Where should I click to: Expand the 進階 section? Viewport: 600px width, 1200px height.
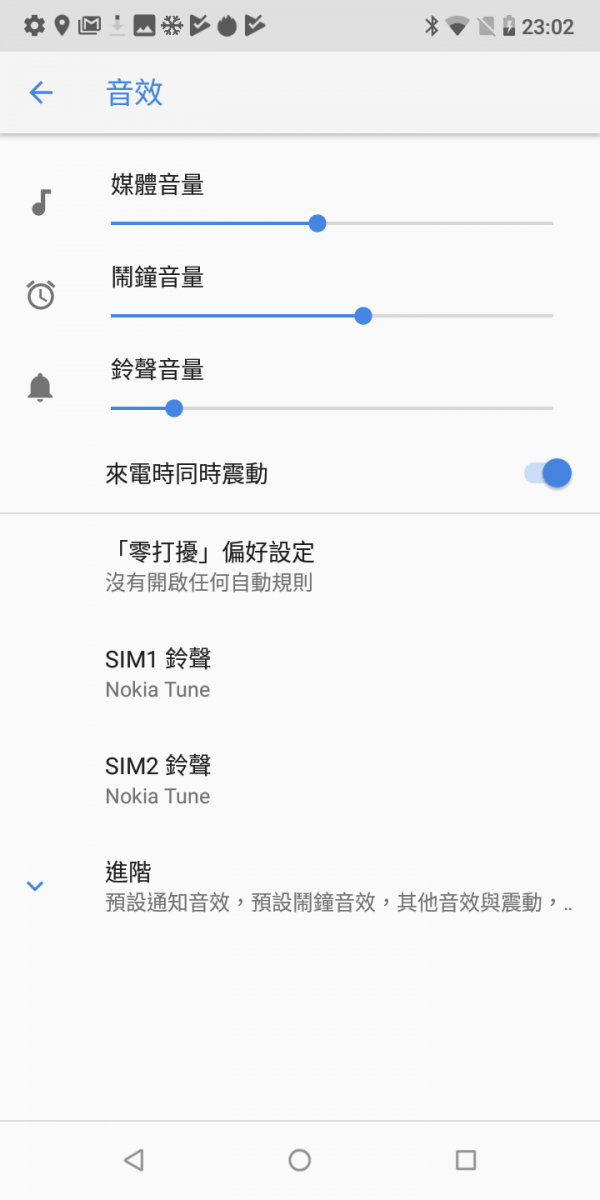pyautogui.click(x=300, y=886)
